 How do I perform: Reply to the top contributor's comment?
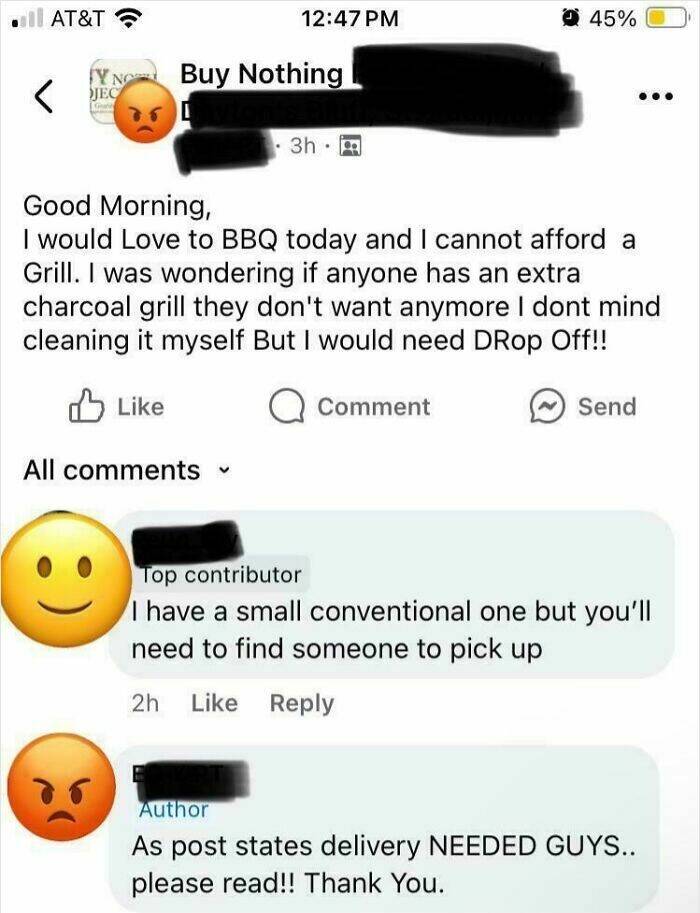pos(301,703)
